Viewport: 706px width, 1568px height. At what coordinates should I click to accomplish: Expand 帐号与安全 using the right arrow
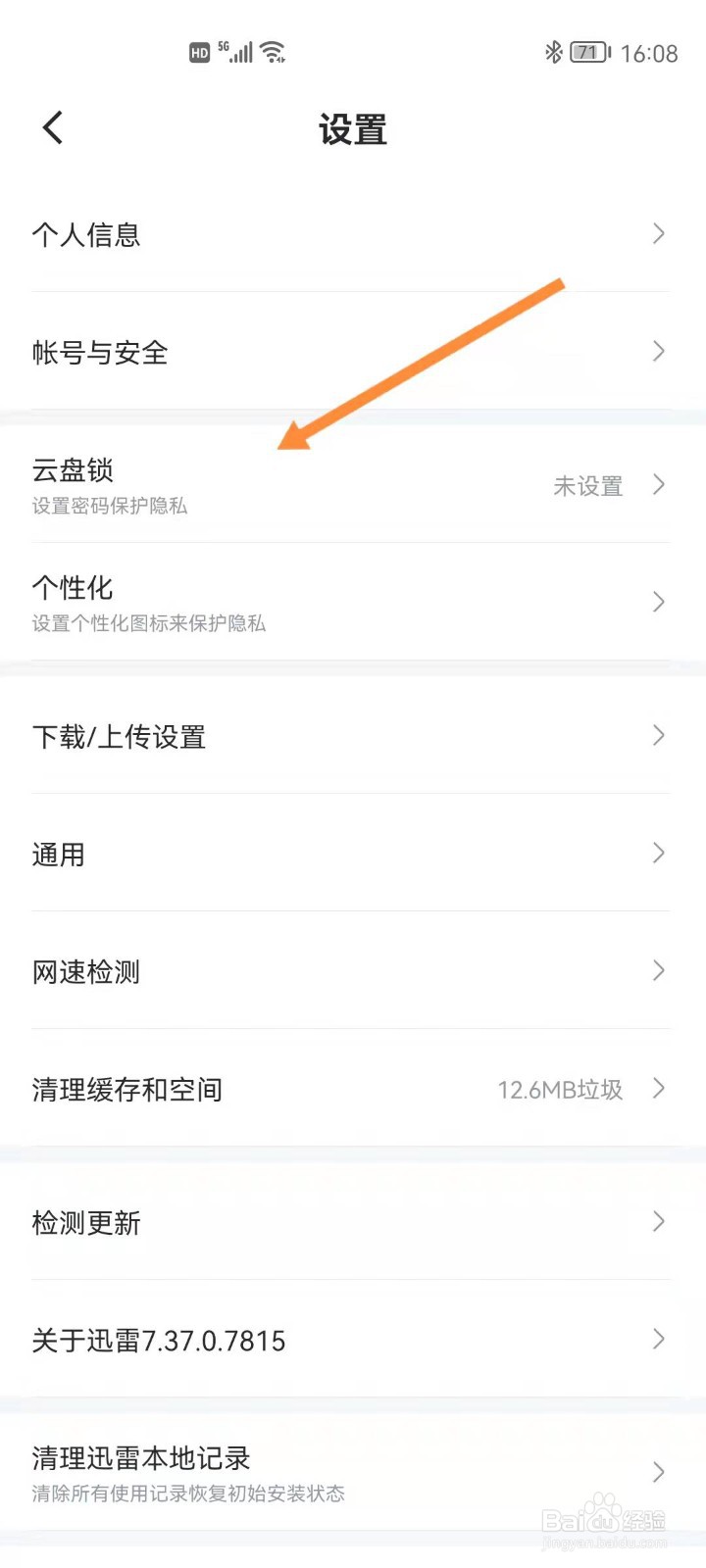(659, 351)
